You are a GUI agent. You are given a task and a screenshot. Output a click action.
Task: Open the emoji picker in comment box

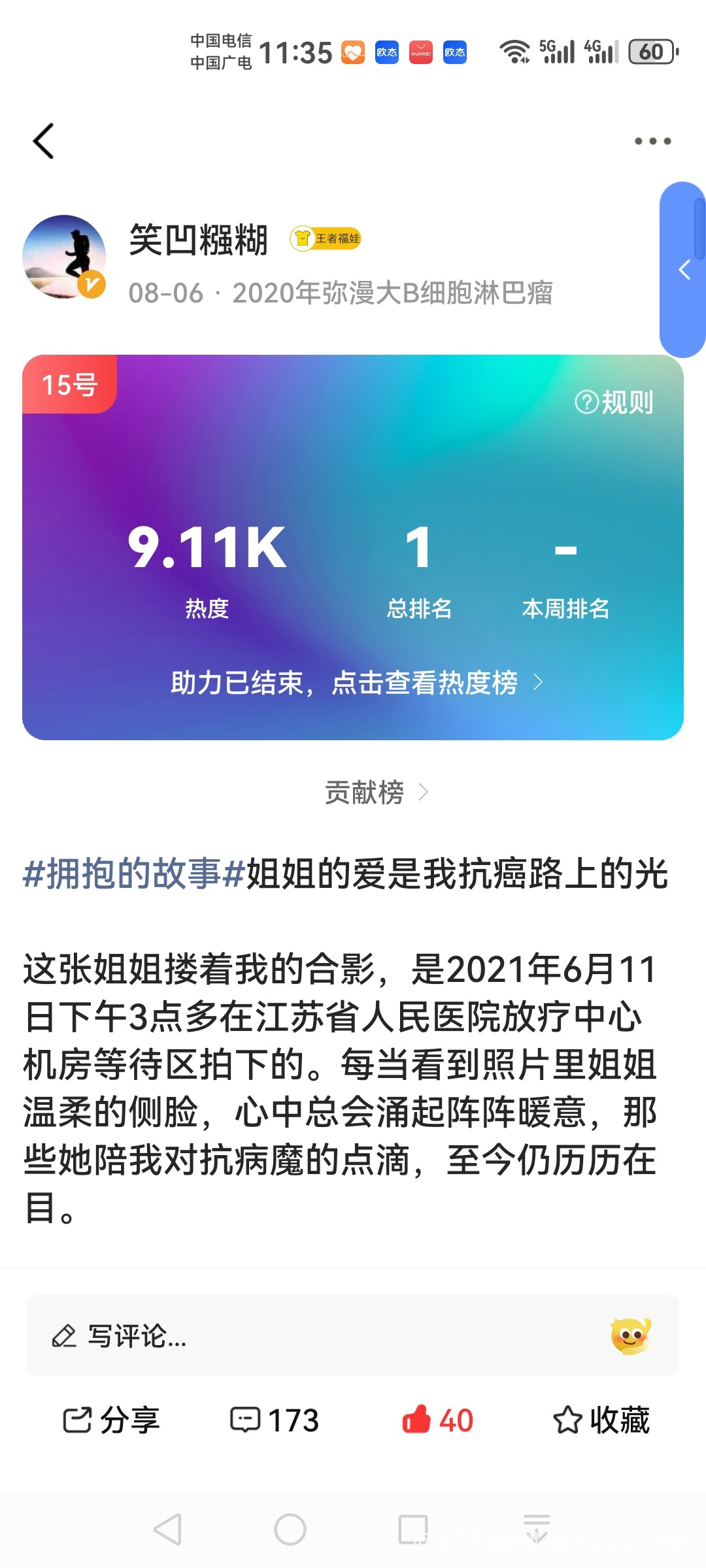click(630, 1335)
